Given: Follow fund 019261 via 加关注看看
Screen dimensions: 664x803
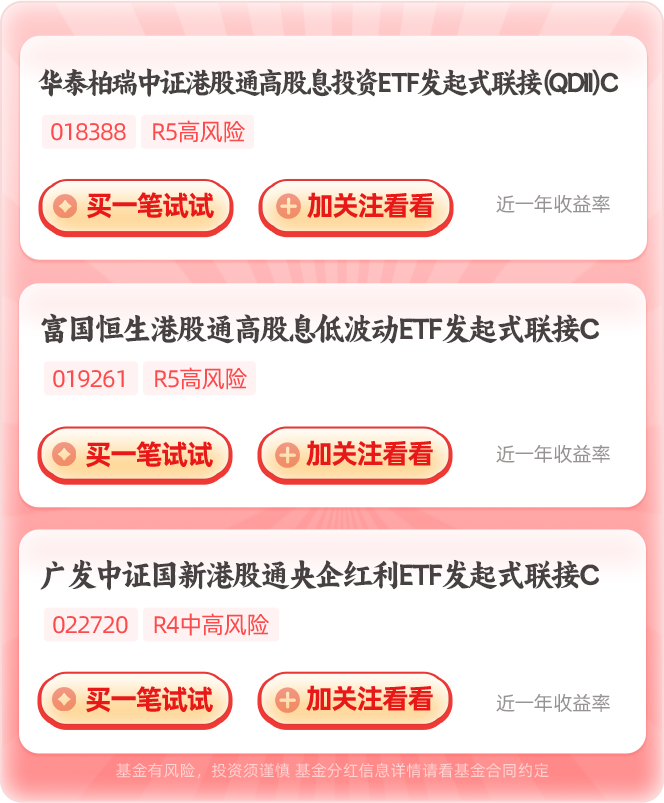Looking at the screenshot, I should click(x=355, y=455).
